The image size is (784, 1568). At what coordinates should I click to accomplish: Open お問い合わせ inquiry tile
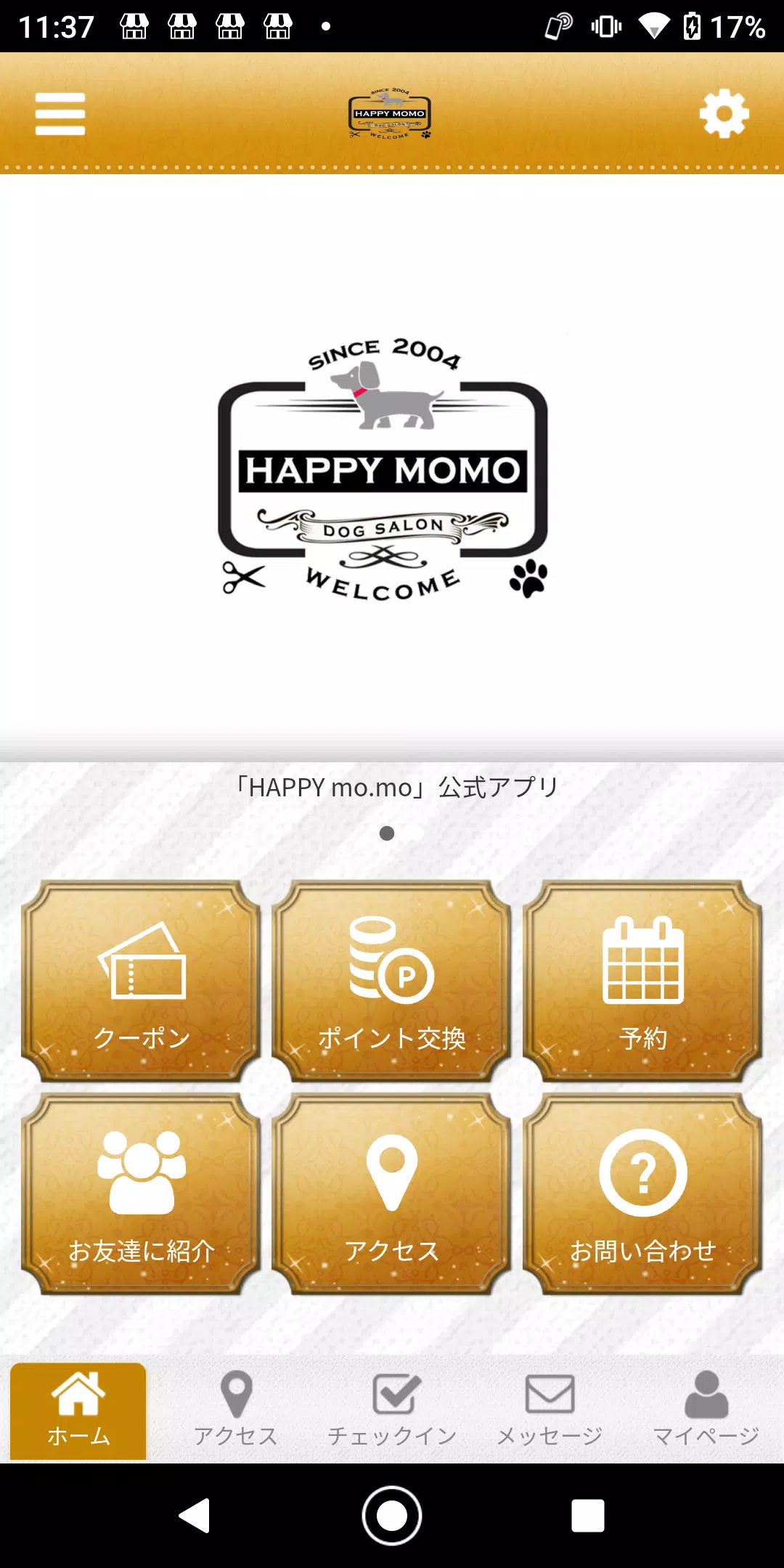point(642,1194)
